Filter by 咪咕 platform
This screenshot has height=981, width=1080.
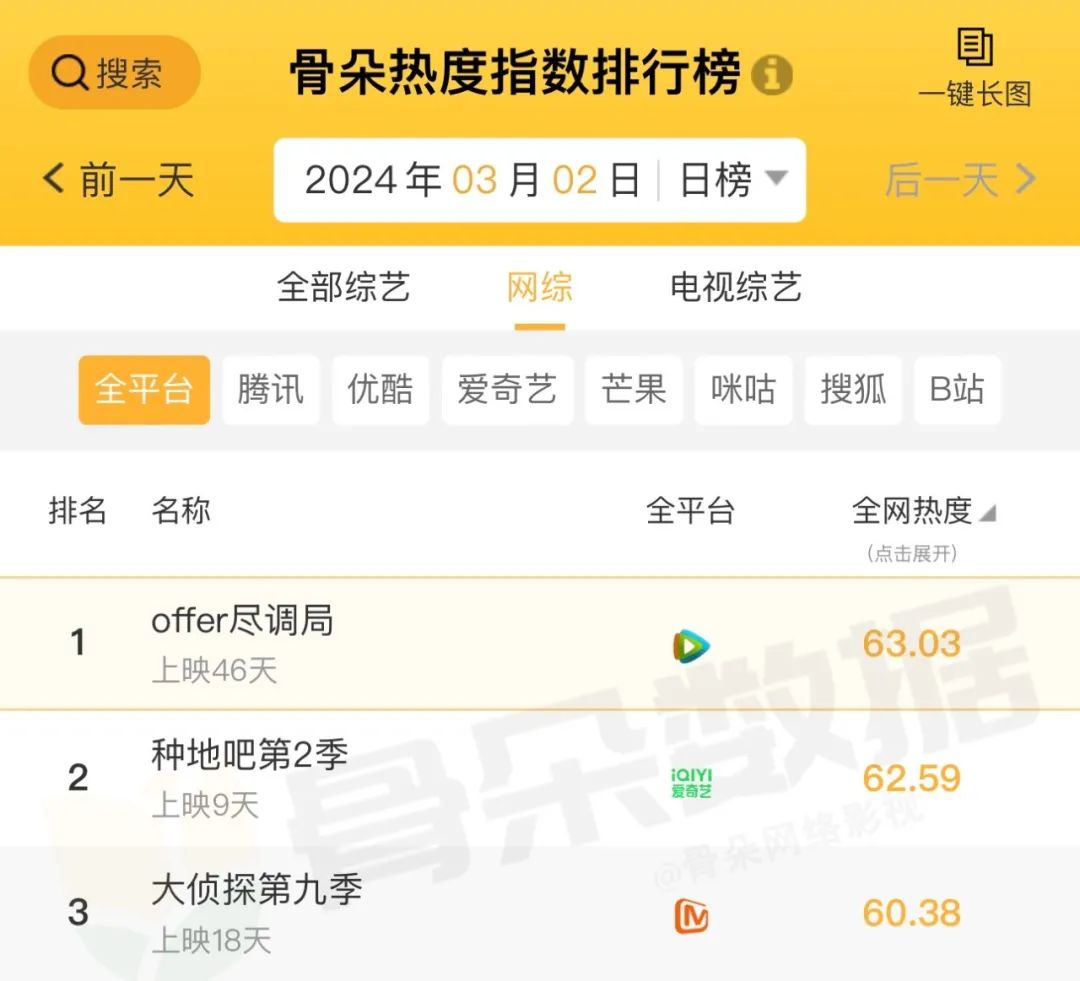click(x=743, y=390)
